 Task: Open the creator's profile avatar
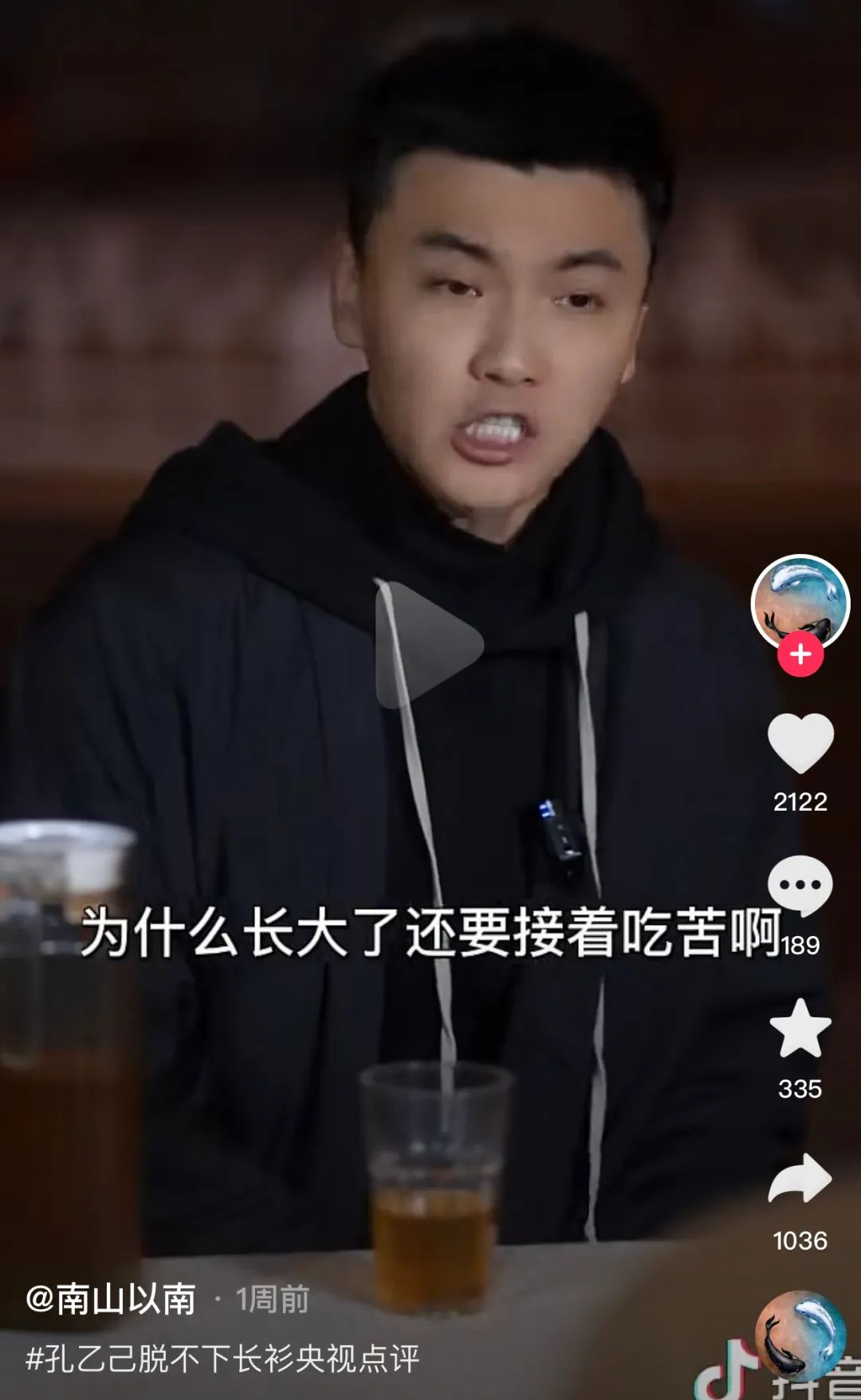pyautogui.click(x=800, y=600)
